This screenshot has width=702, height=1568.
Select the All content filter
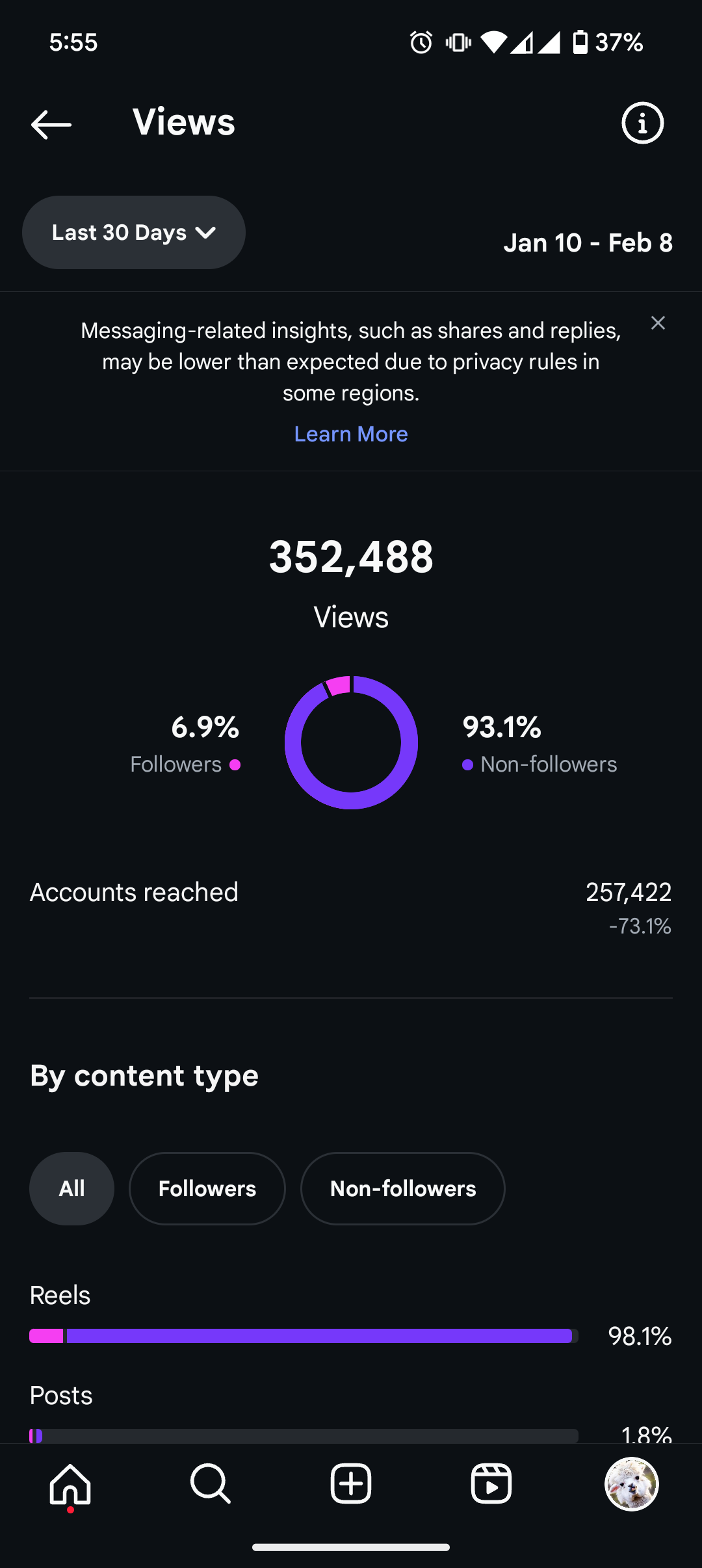pyautogui.click(x=71, y=1188)
